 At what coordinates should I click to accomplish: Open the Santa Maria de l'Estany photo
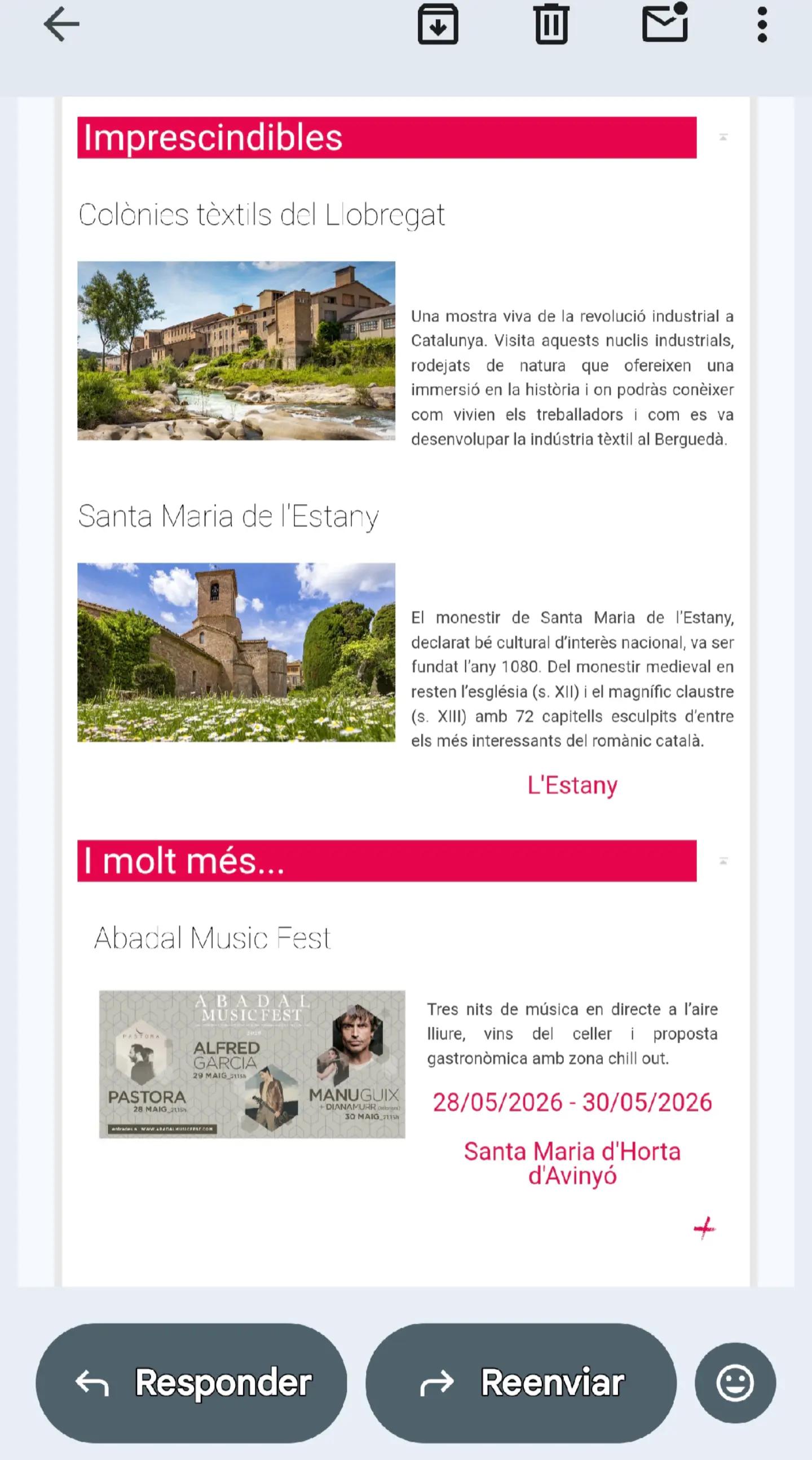pyautogui.click(x=236, y=652)
